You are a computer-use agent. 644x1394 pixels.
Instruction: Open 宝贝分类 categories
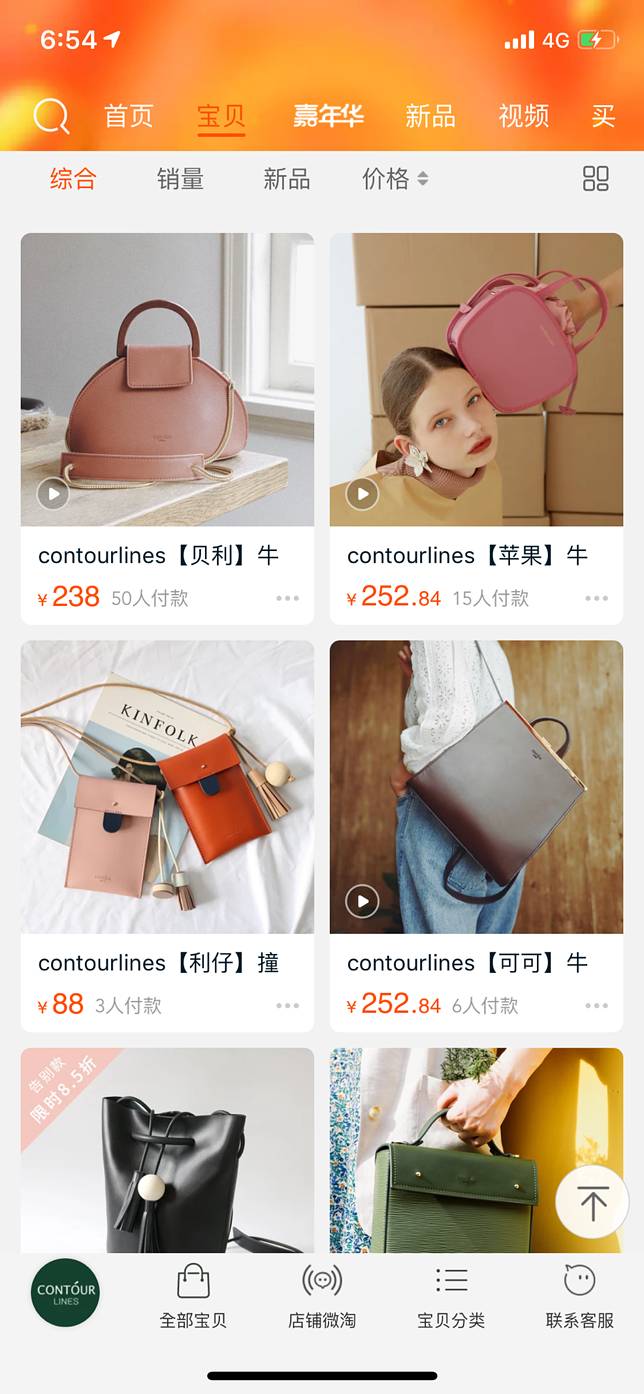click(x=451, y=1296)
